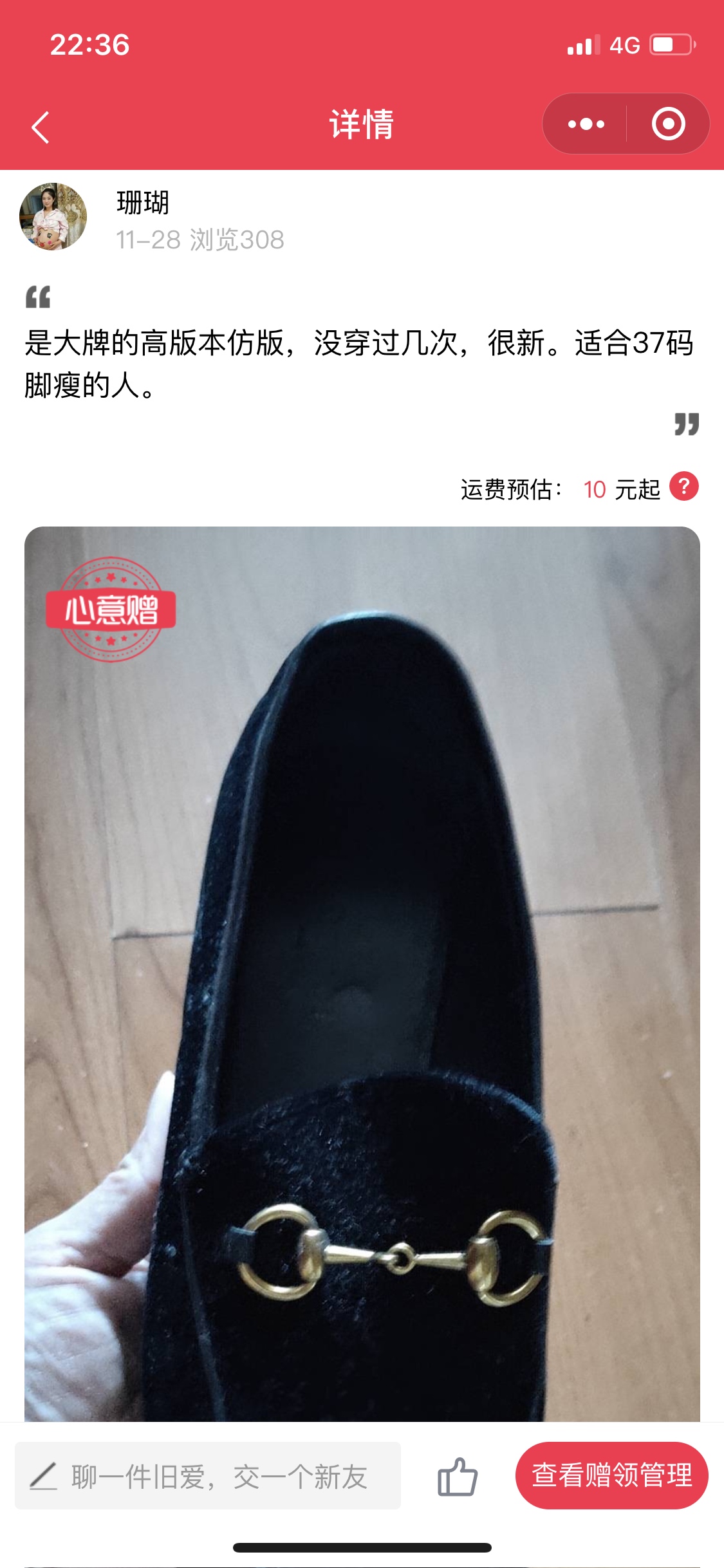Go back from the 详情 page
This screenshot has width=724, height=1568.
41,127
